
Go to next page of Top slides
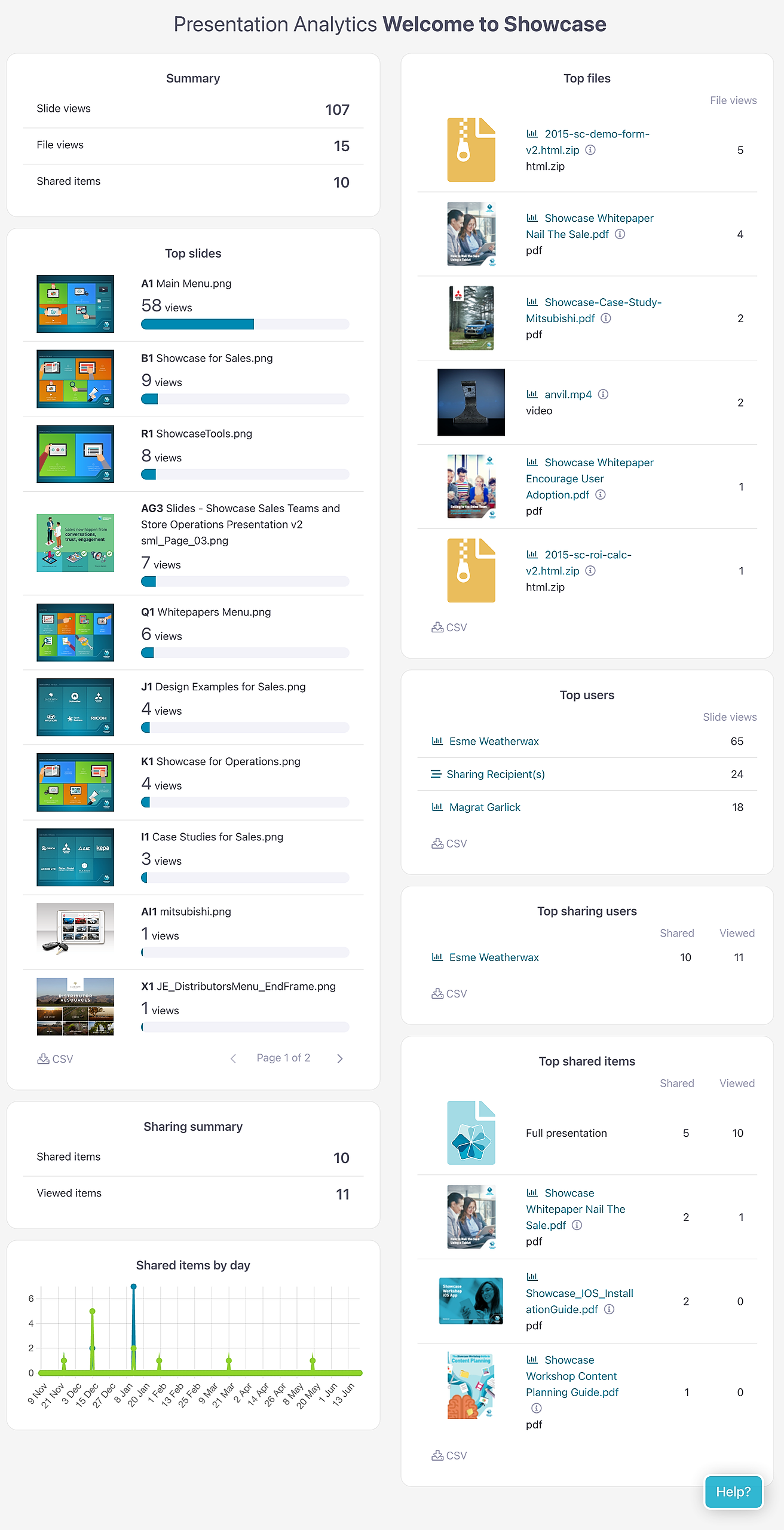click(340, 1058)
